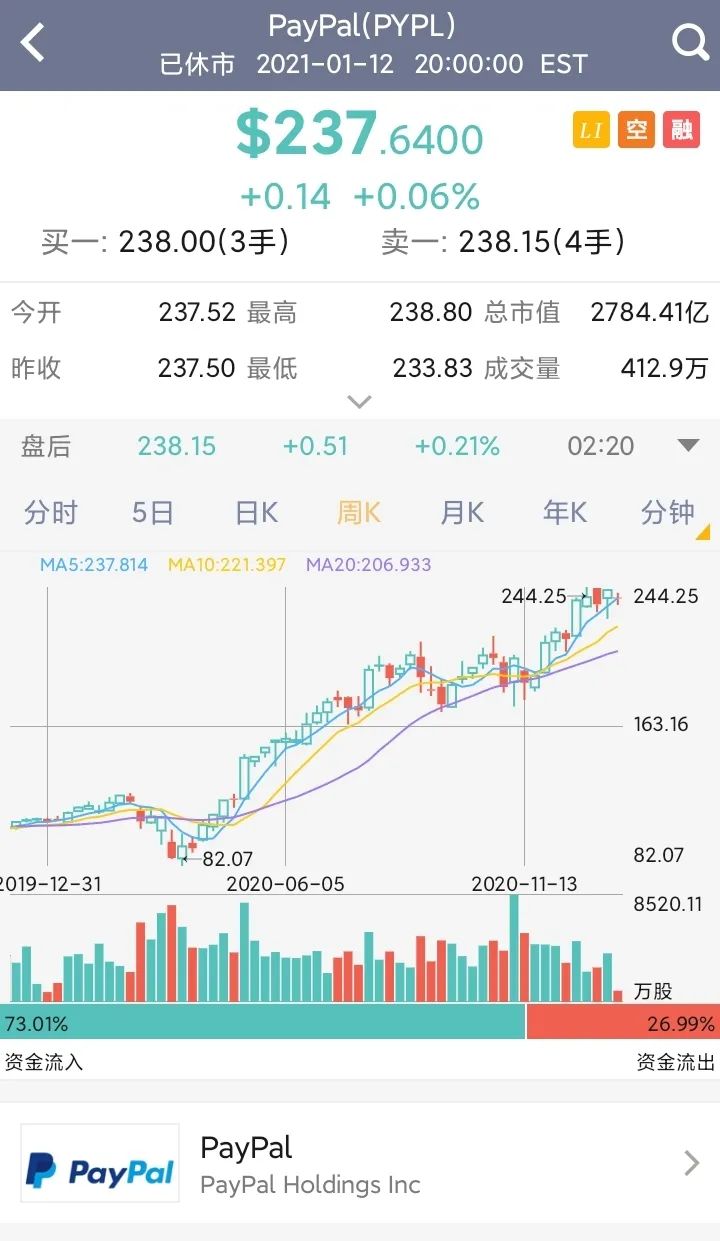Click the 73.01% capital inflow bar
Image resolution: width=720 pixels, height=1241 pixels.
[x=260, y=1023]
